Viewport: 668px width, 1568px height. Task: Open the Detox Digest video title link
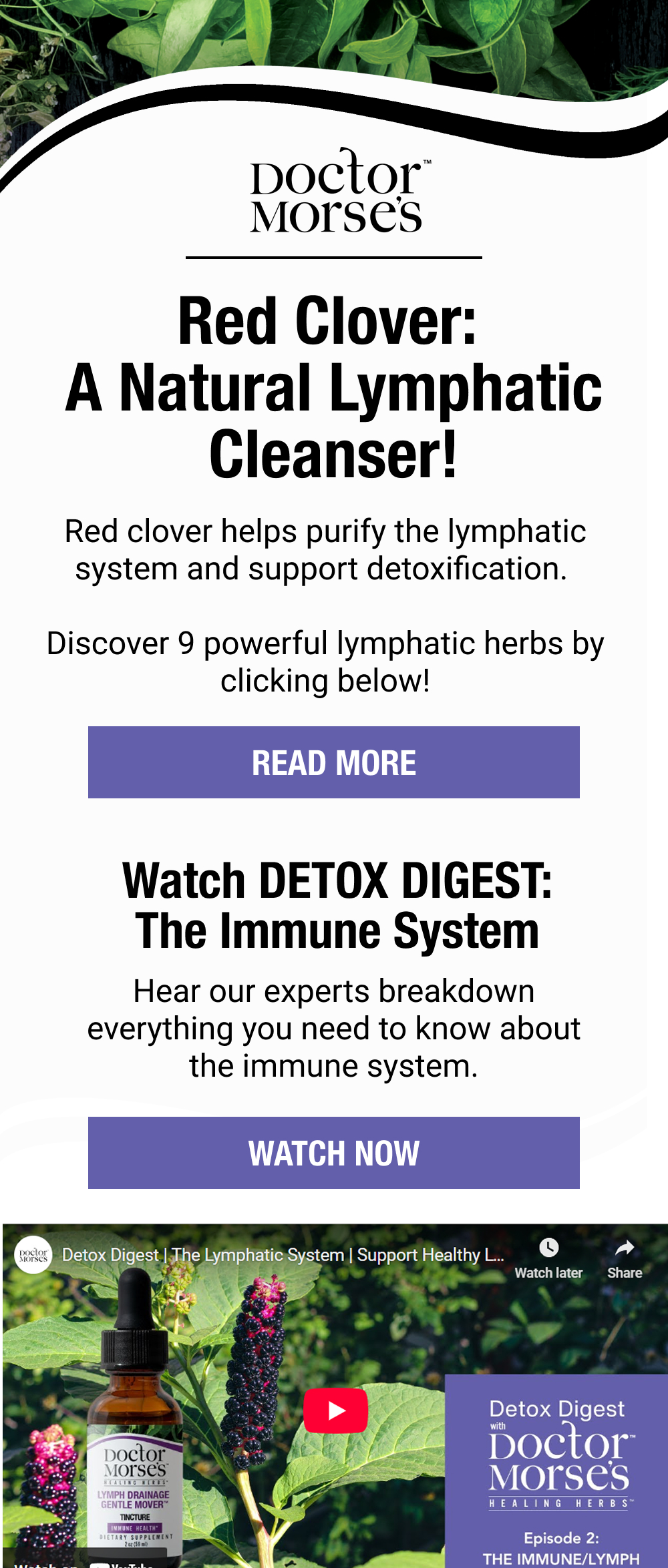283,1255
